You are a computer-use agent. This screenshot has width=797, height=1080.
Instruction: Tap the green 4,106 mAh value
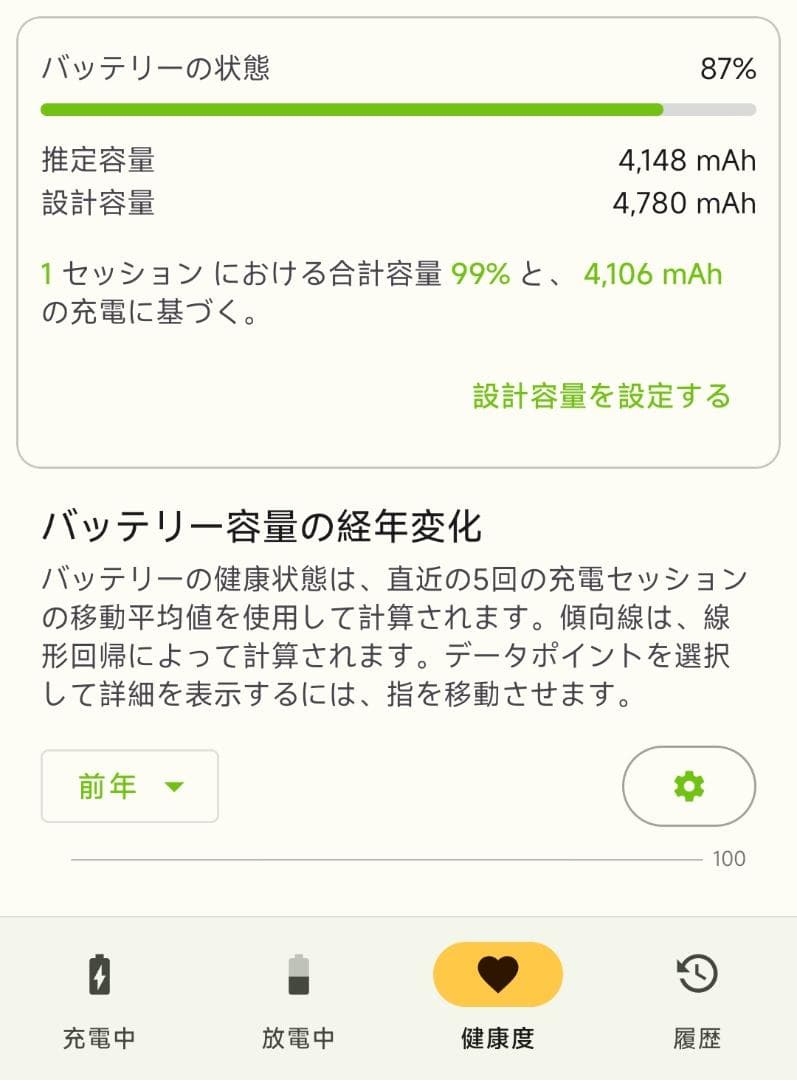(651, 273)
